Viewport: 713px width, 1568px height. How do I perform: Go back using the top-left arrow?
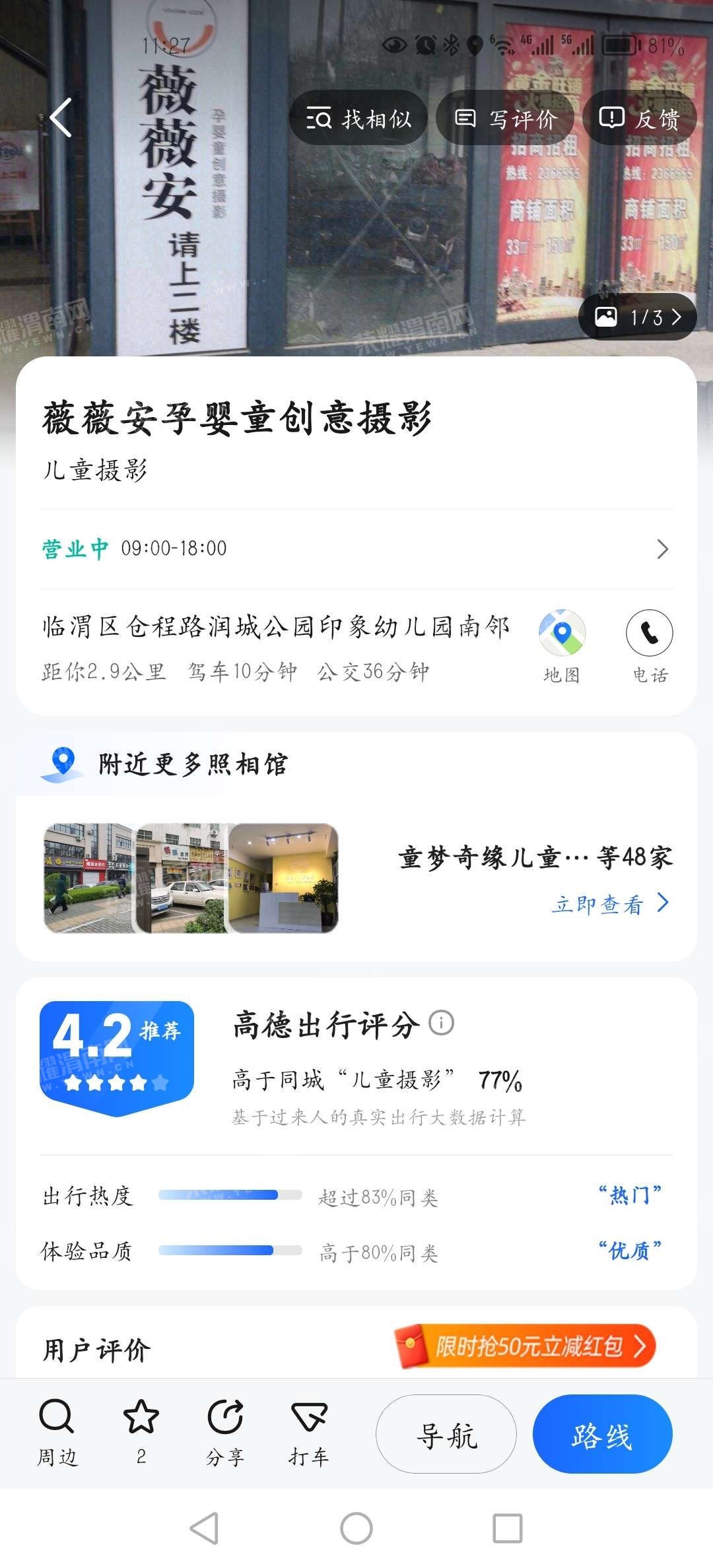click(61, 118)
